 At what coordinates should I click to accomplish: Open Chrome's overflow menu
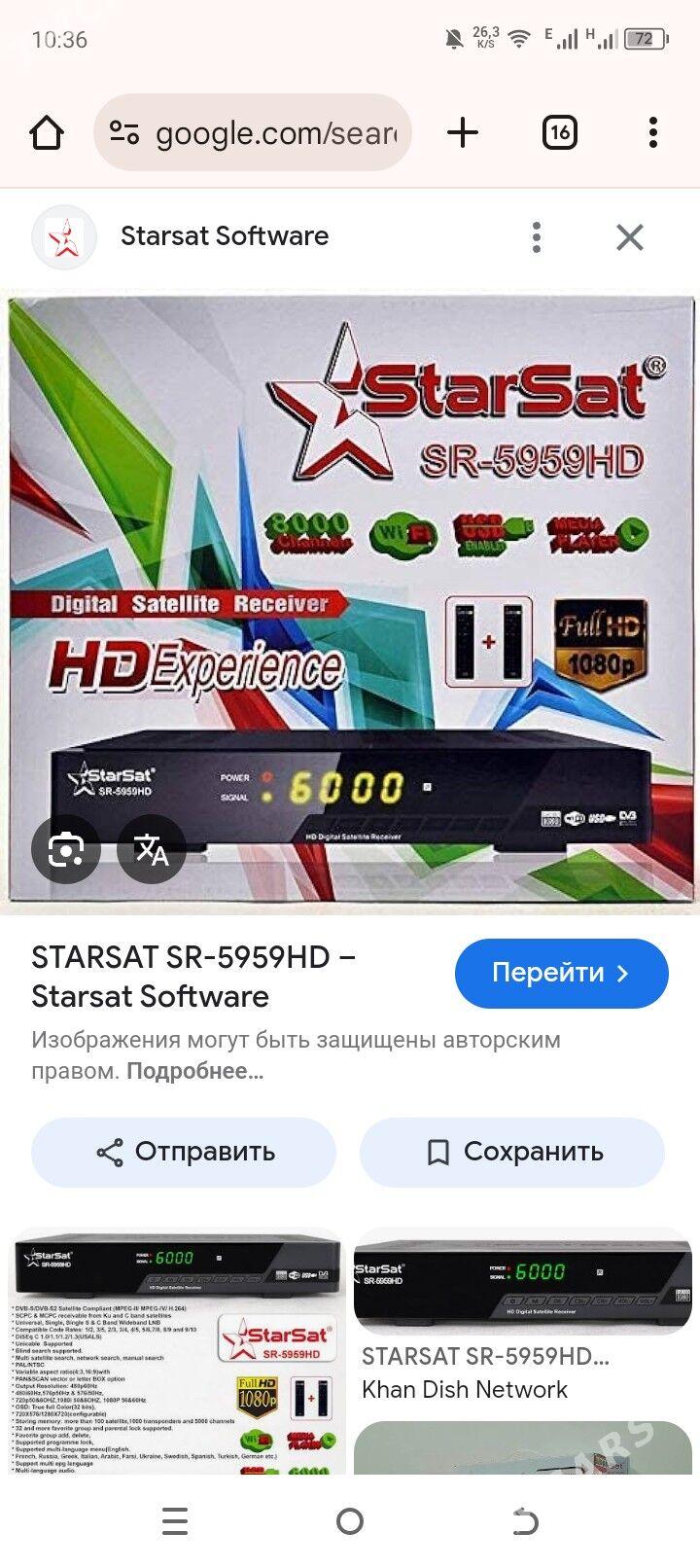tap(653, 132)
